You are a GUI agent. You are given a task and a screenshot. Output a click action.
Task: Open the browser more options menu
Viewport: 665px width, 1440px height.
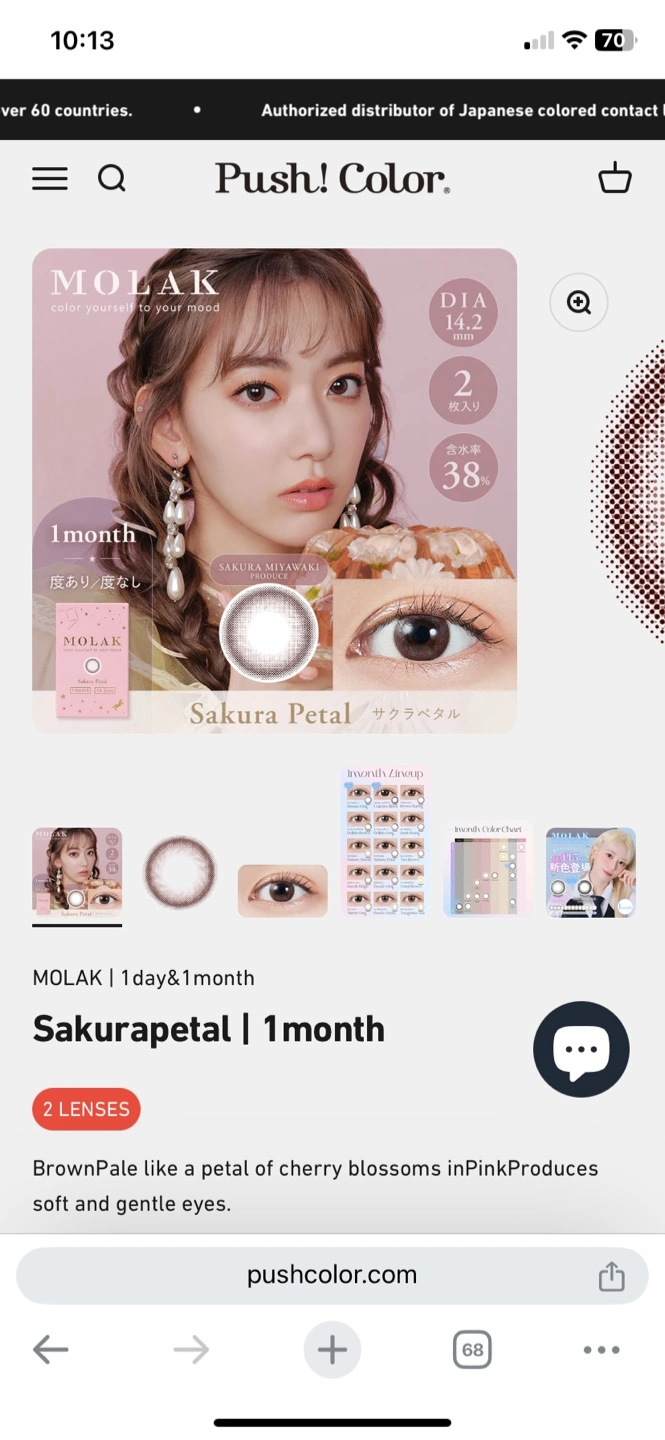(601, 1350)
